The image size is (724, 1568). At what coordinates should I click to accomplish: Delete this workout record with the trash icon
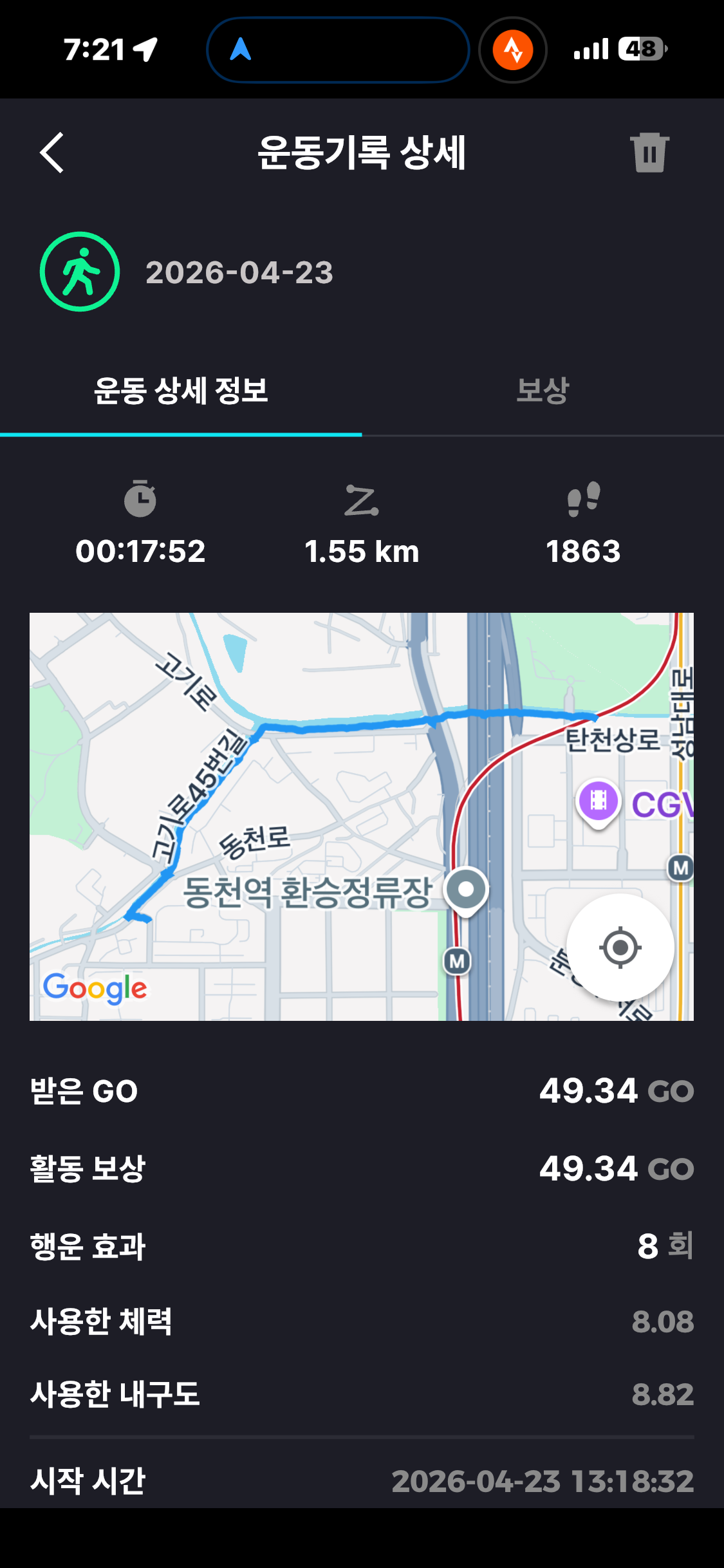(649, 153)
